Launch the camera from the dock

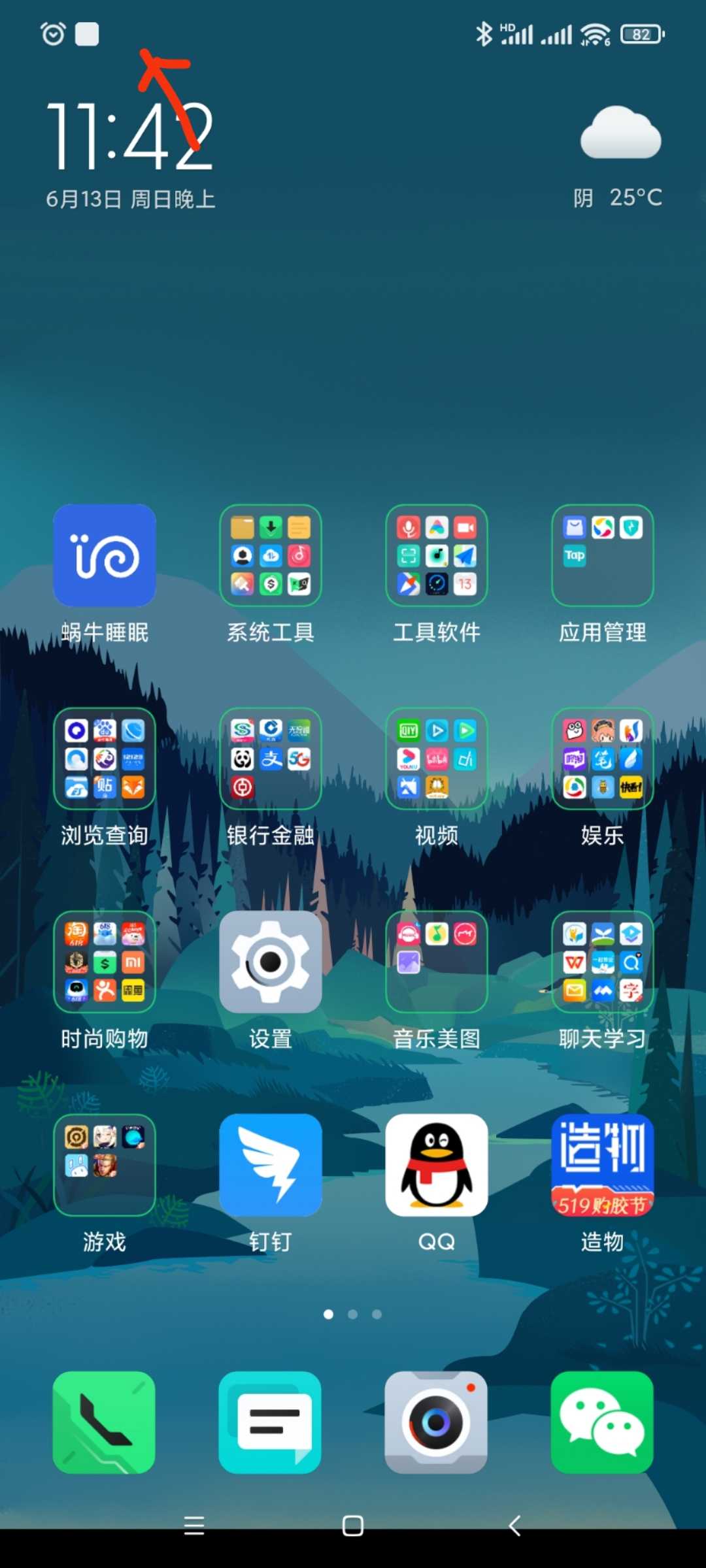tap(437, 1422)
